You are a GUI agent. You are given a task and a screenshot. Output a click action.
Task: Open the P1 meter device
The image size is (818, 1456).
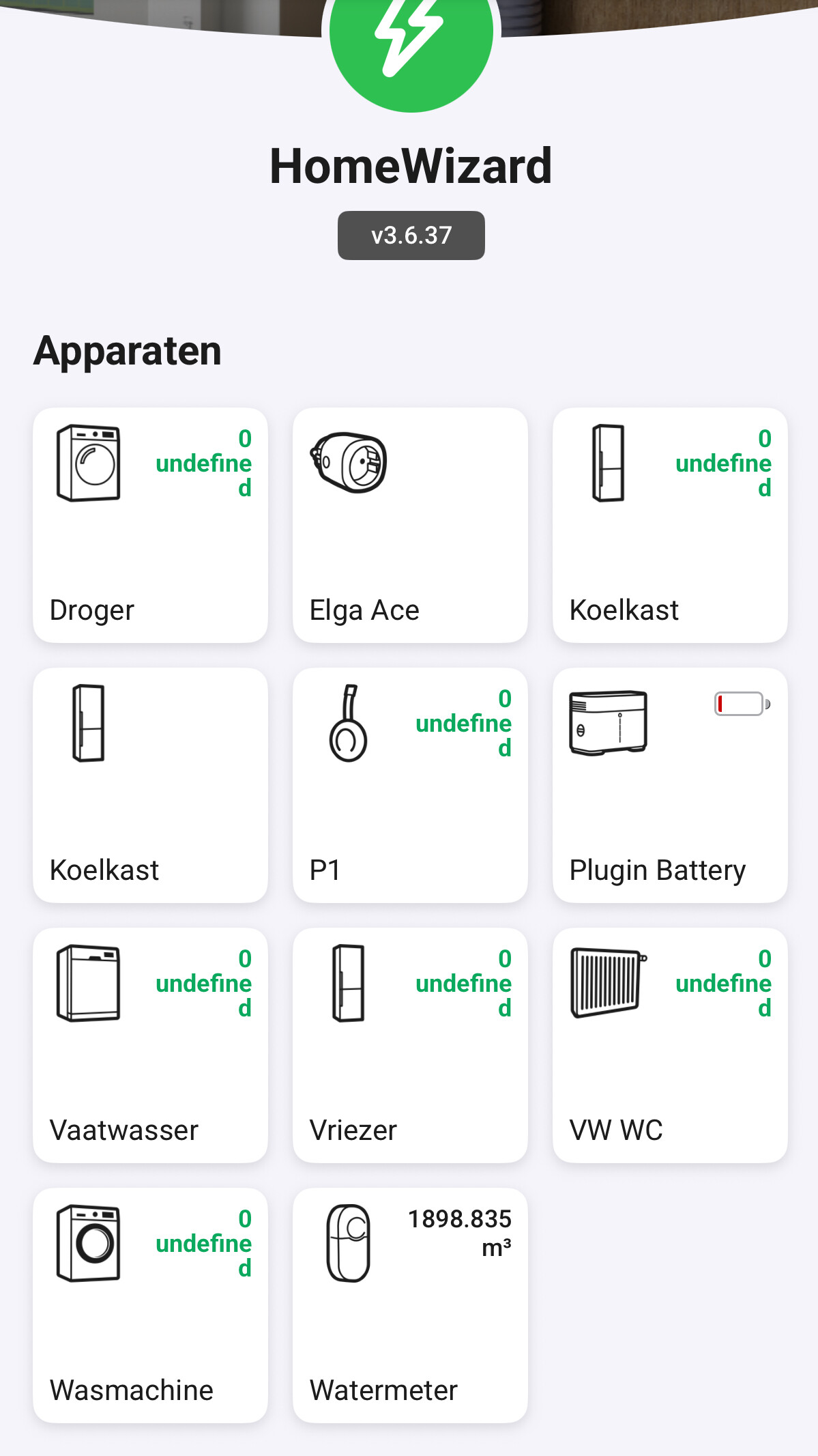coord(410,785)
